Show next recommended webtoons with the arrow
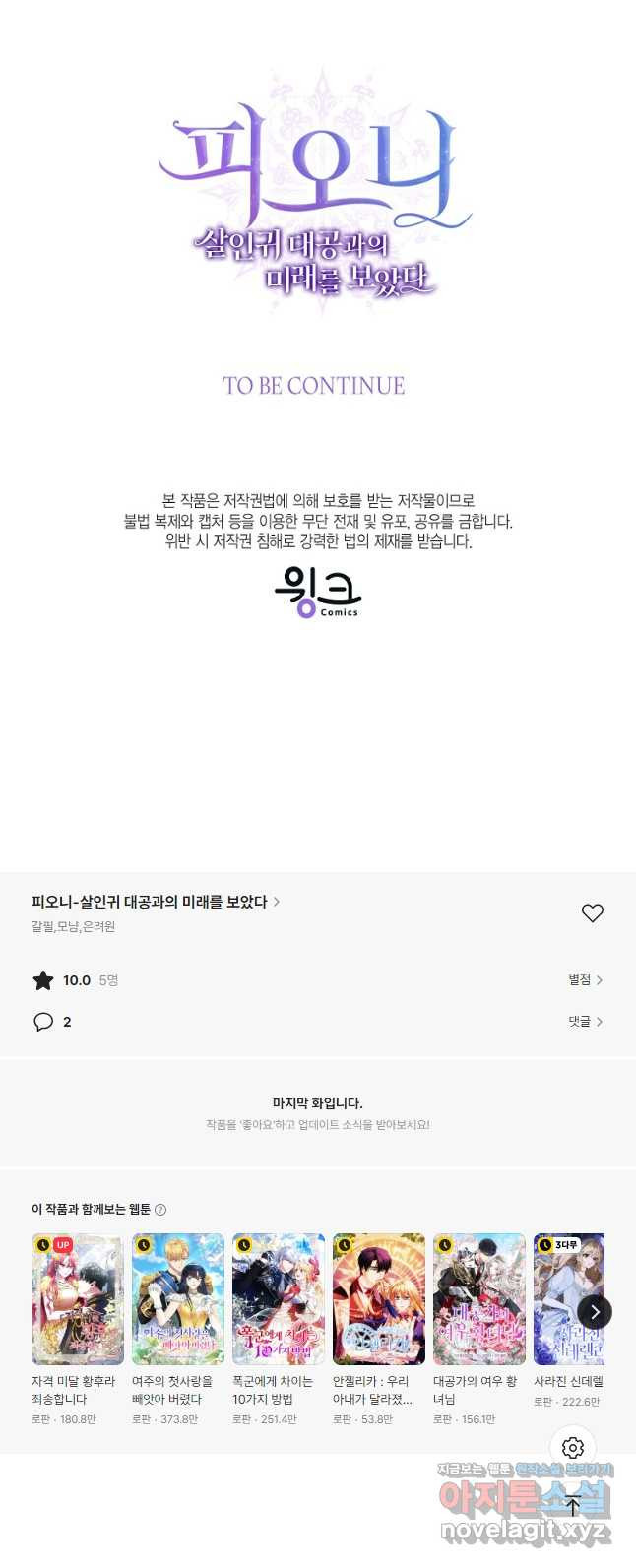Viewport: 636px width, 1568px height. 595,1312
